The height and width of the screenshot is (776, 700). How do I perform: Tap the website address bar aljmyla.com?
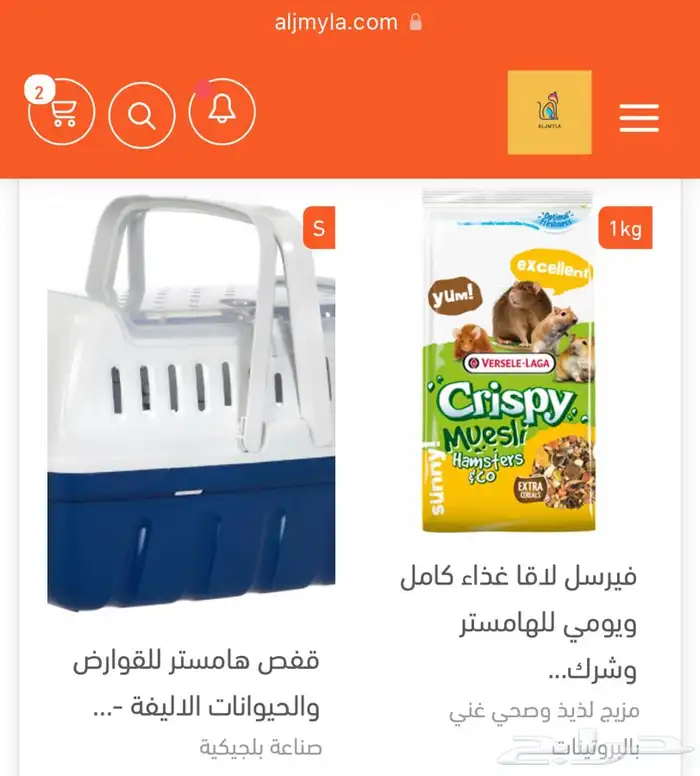(x=348, y=22)
